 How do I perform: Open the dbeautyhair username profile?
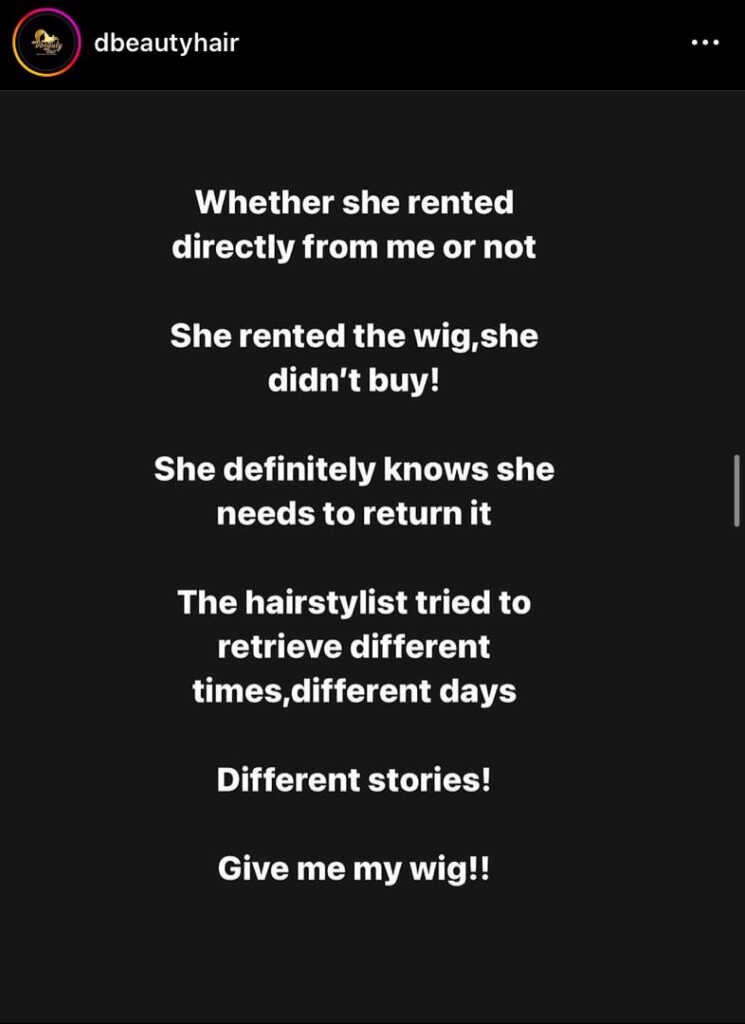pos(166,43)
